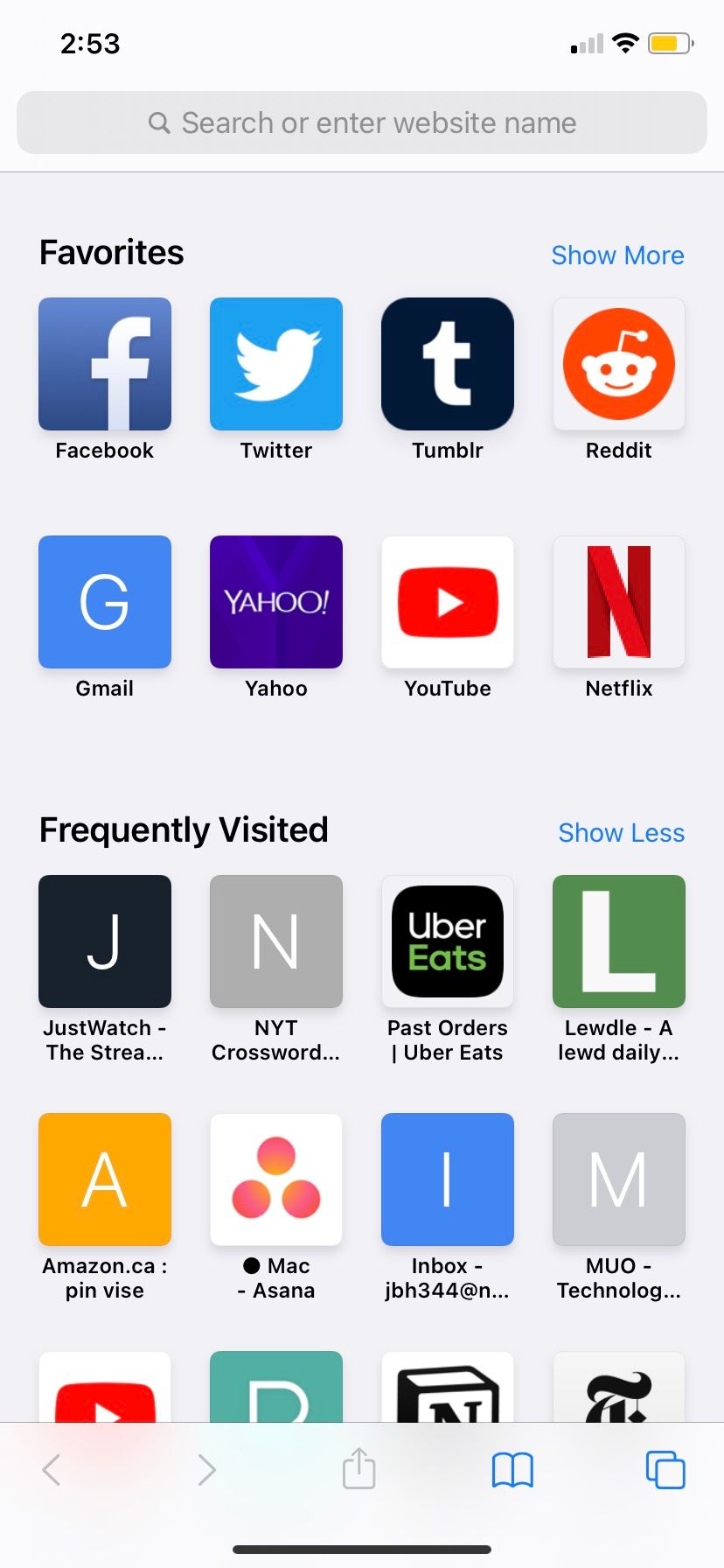Screen dimensions: 724x1568
Task: Open the Reddit favorite
Action: point(618,364)
